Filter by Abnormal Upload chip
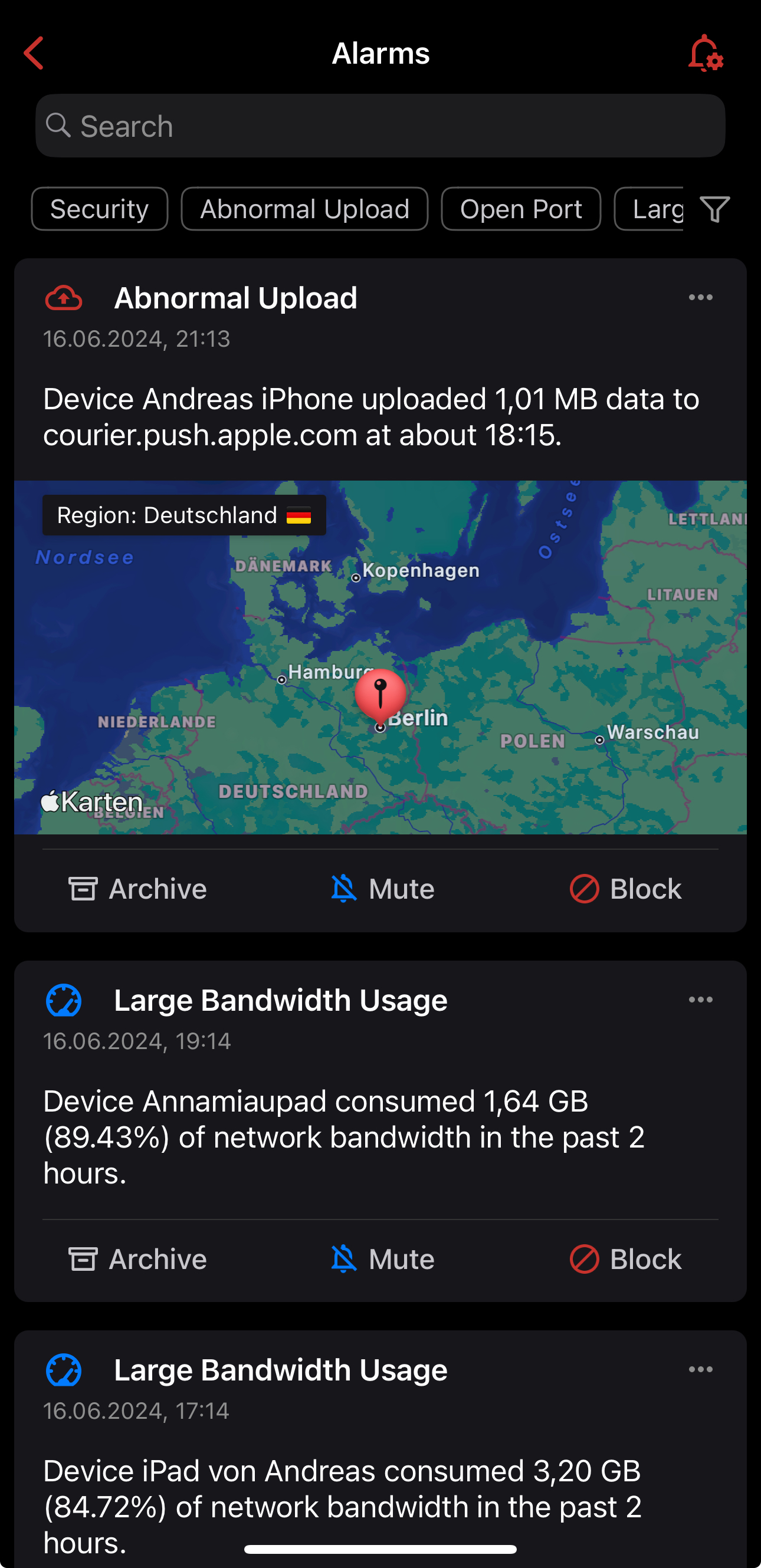The image size is (761, 1568). tap(304, 209)
